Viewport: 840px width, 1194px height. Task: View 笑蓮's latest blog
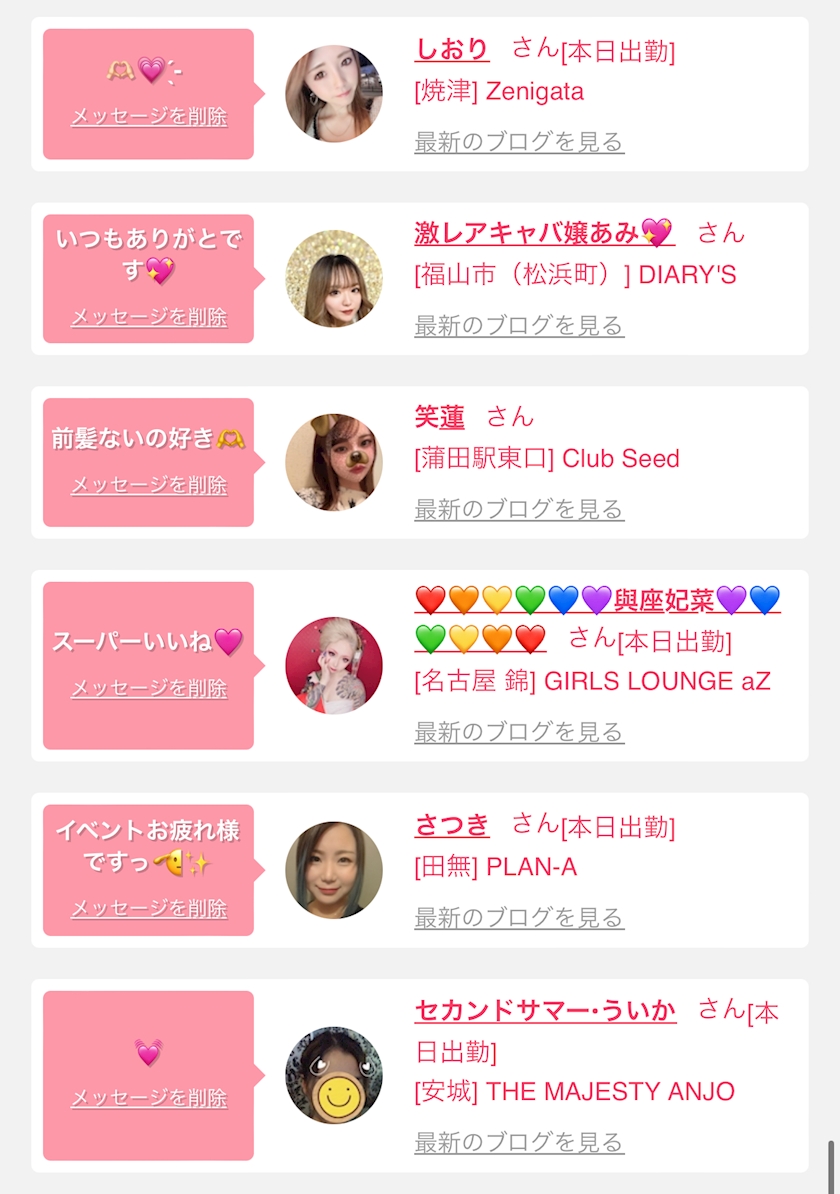tap(519, 509)
